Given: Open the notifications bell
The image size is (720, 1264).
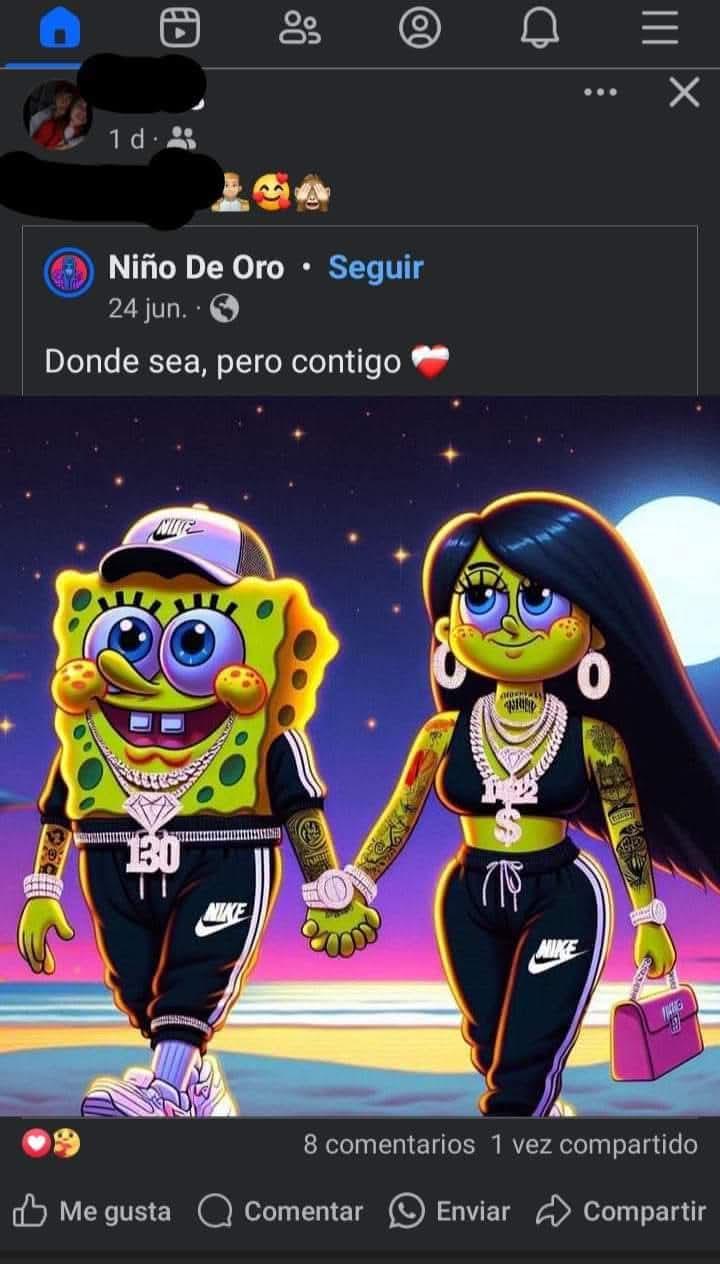Looking at the screenshot, I should (539, 29).
